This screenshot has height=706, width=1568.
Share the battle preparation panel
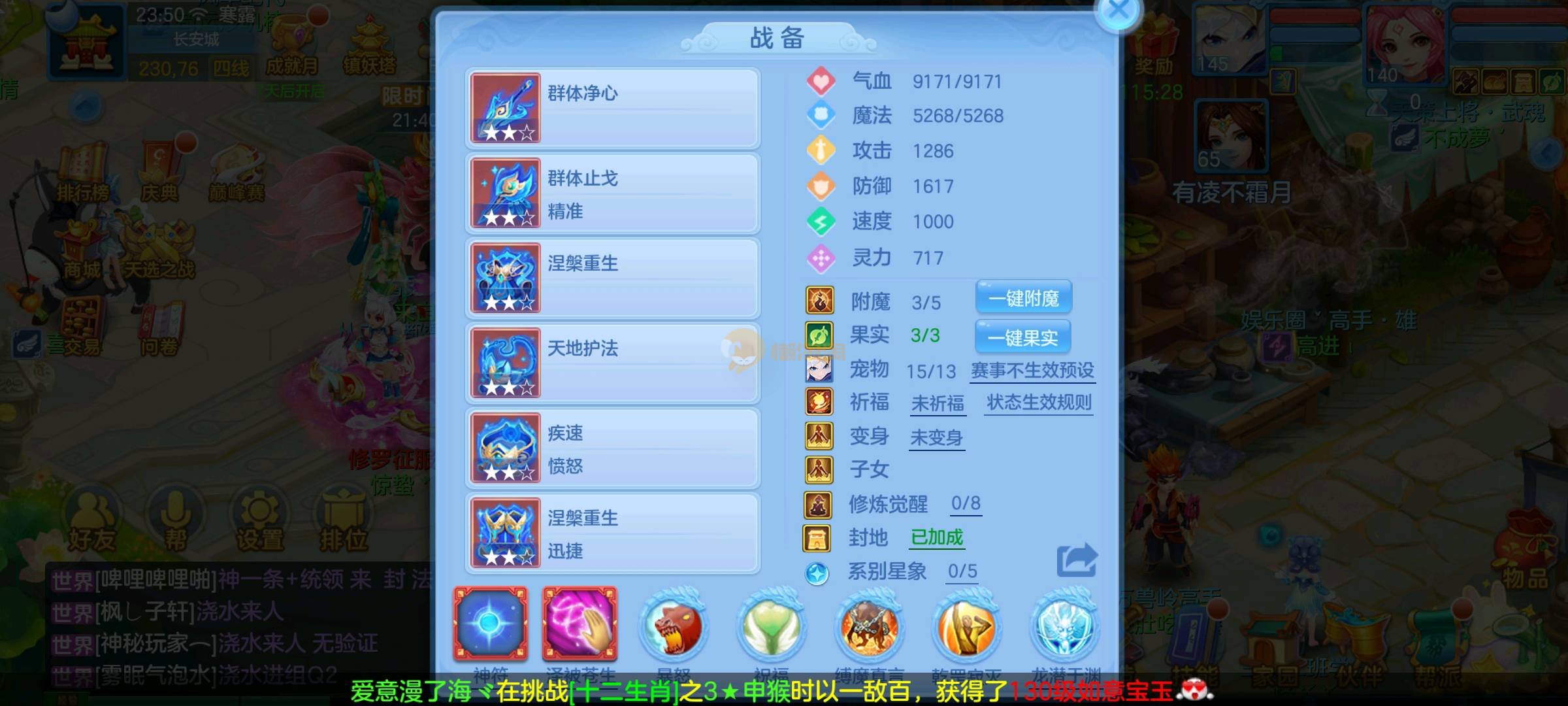point(1076,560)
